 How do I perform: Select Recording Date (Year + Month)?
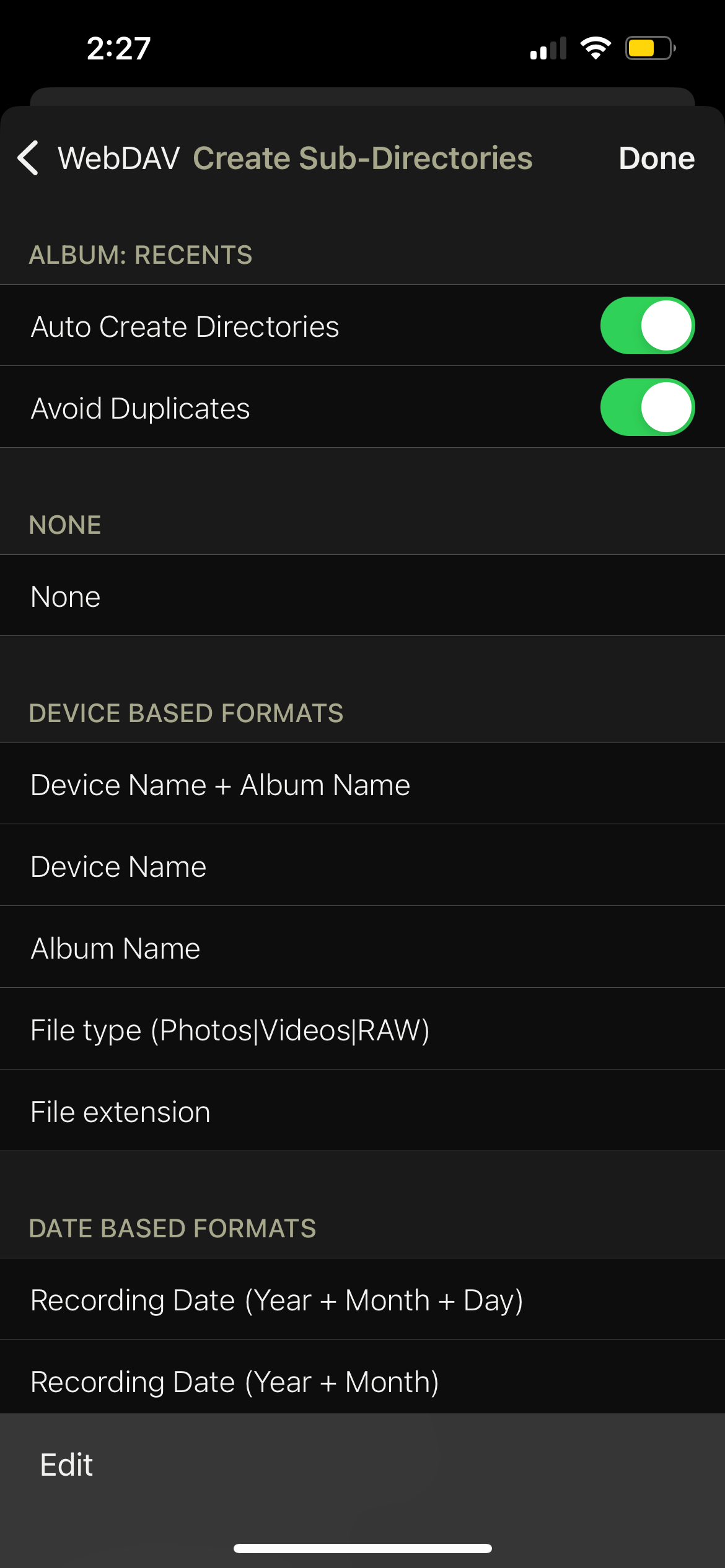pyautogui.click(x=362, y=1381)
